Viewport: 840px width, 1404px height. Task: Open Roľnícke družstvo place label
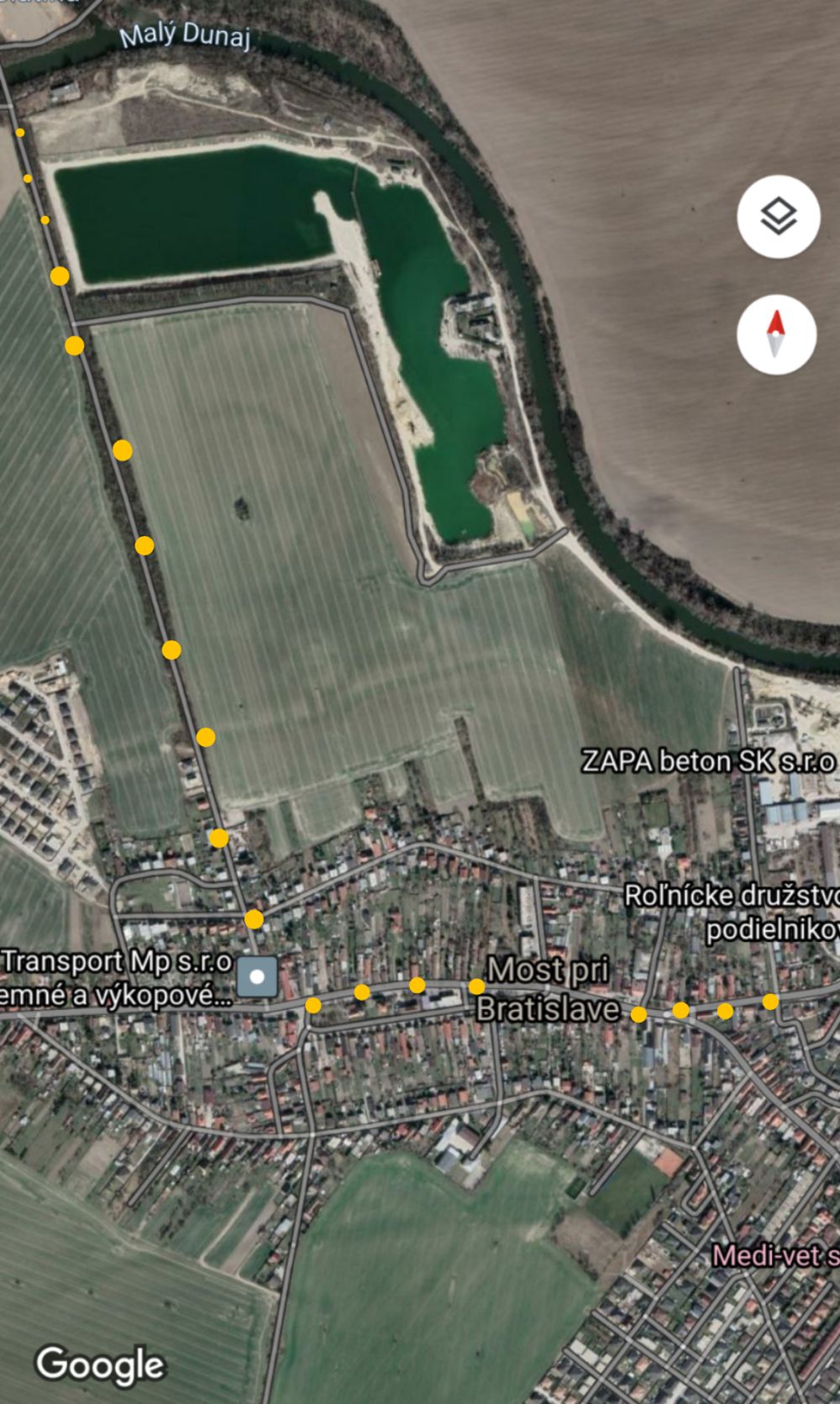click(x=732, y=912)
